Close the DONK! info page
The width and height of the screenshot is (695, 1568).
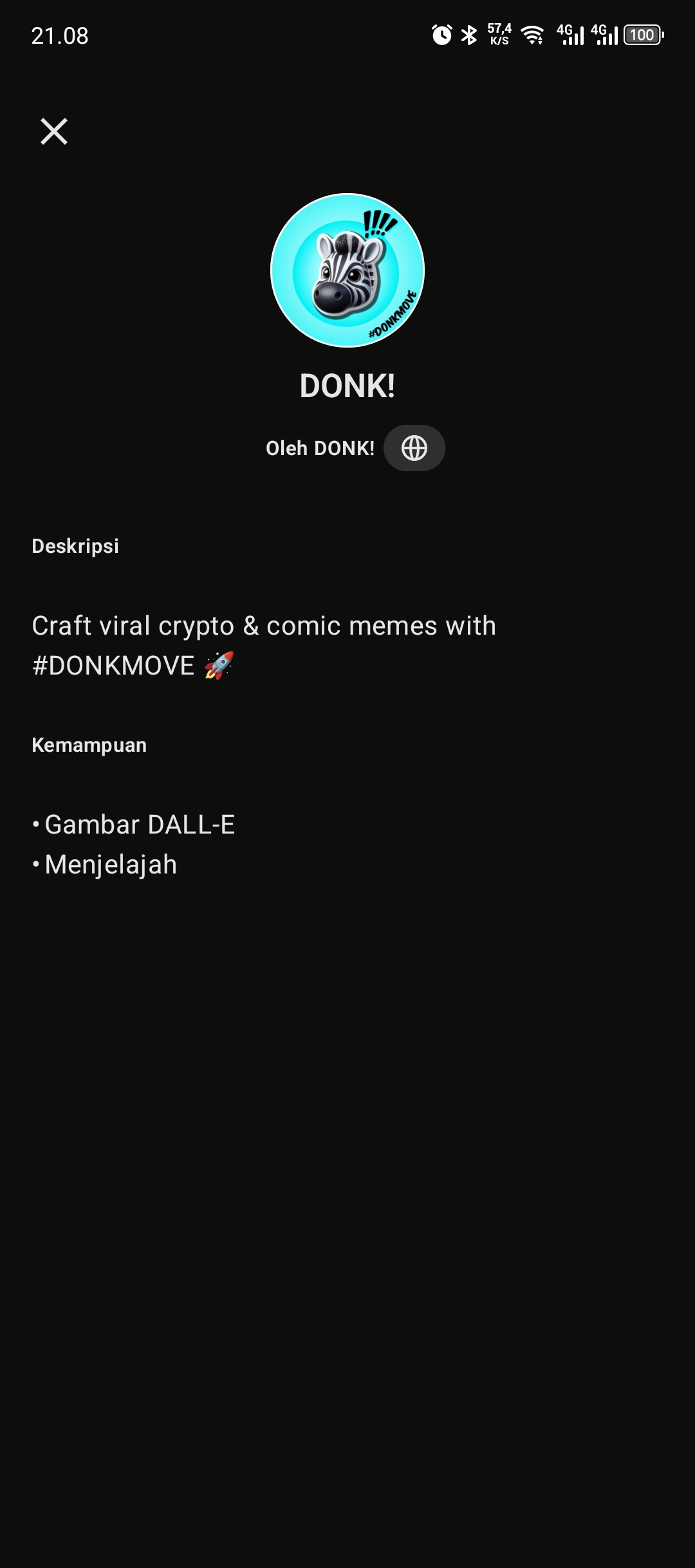point(54,131)
